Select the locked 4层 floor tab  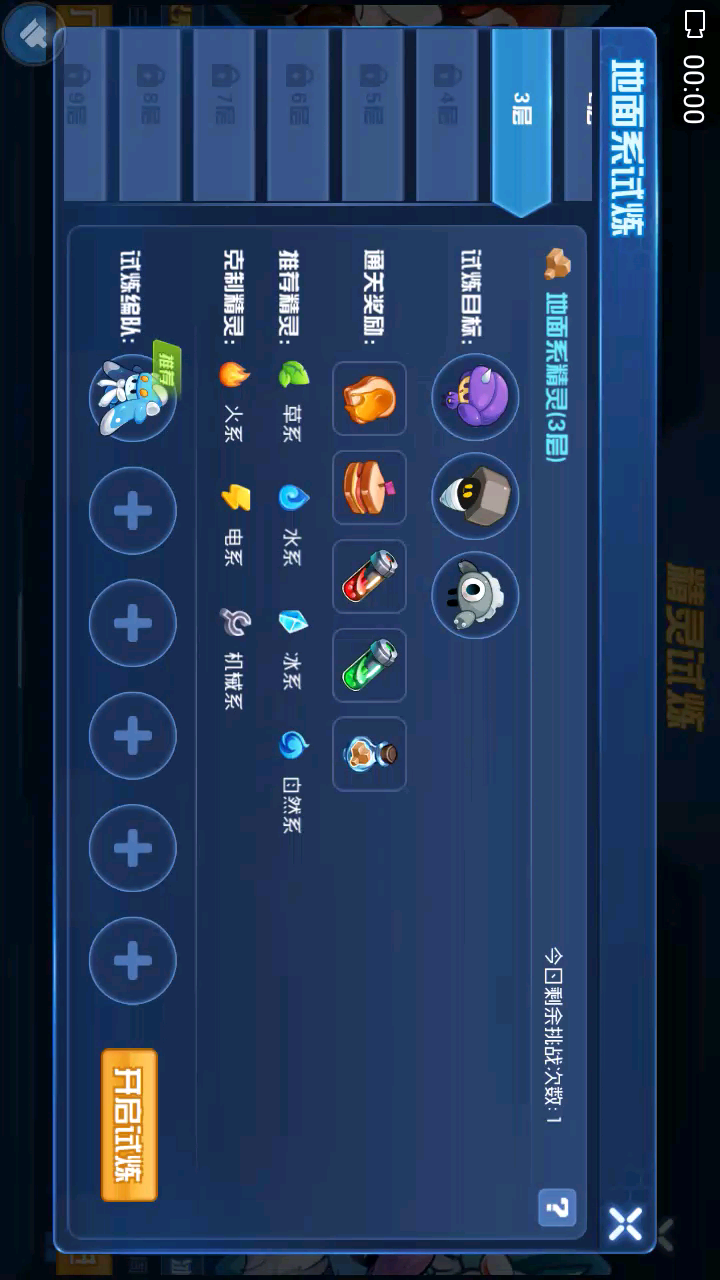tap(446, 115)
